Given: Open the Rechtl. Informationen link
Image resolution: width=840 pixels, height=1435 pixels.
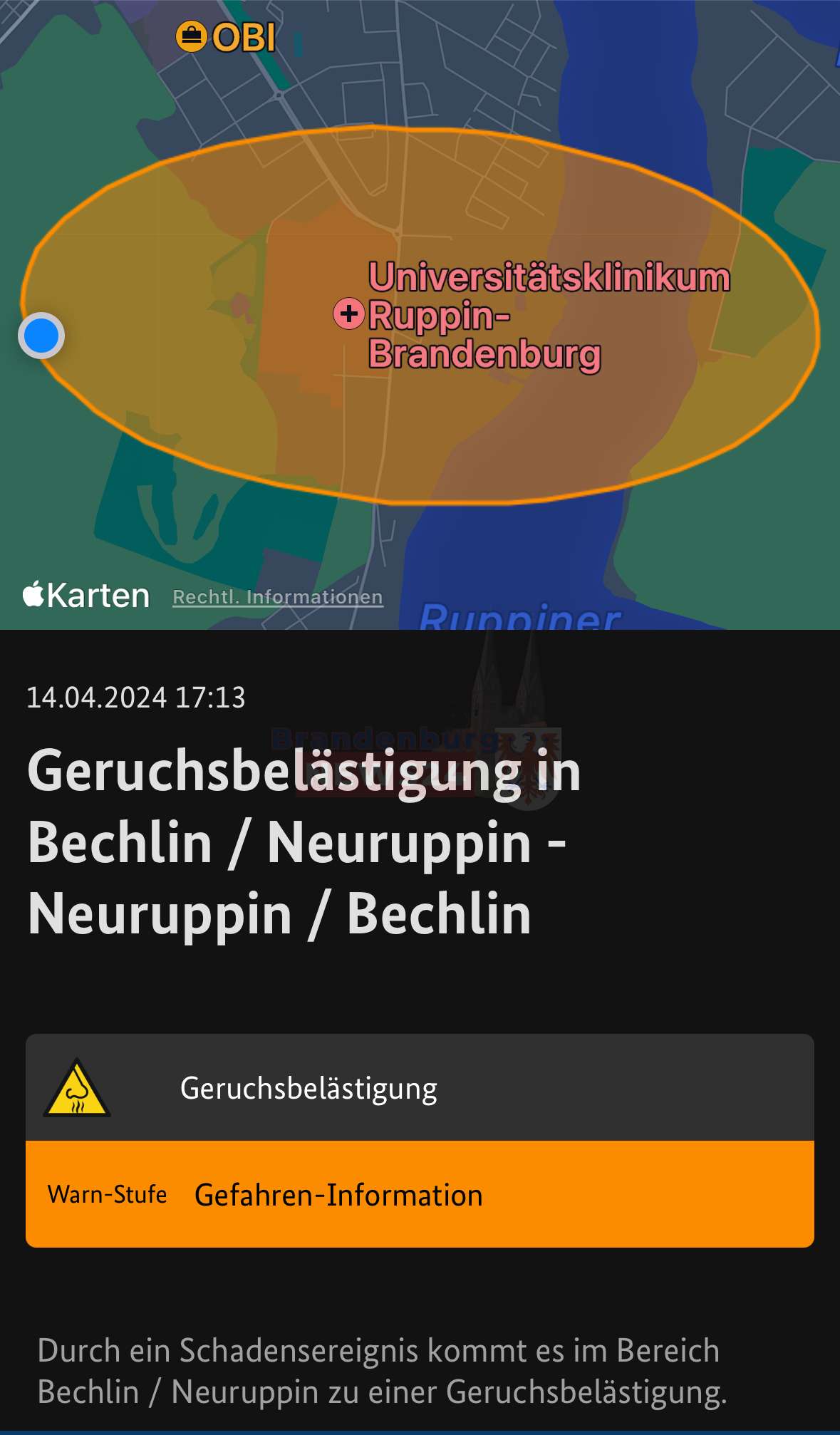Looking at the screenshot, I should (x=278, y=597).
